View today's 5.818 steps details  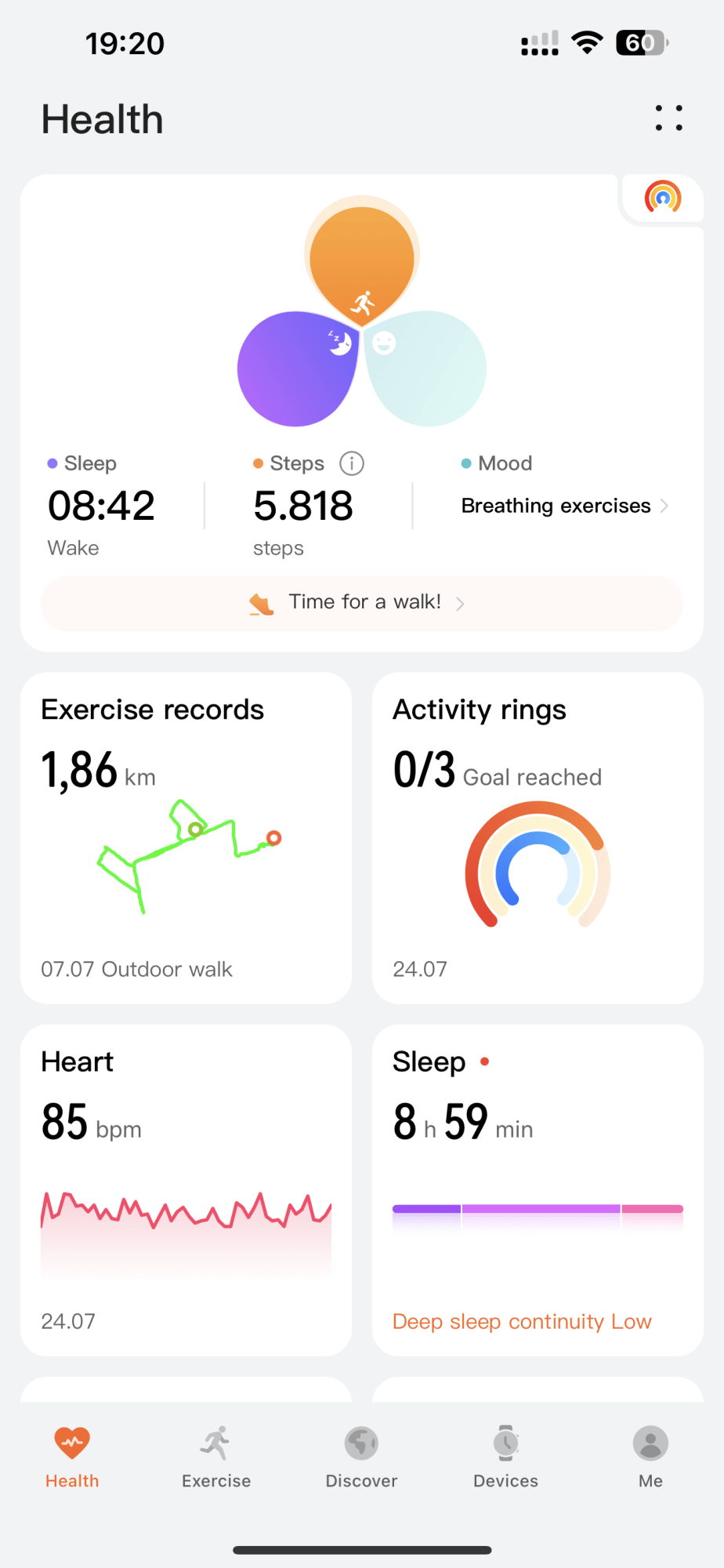[303, 506]
